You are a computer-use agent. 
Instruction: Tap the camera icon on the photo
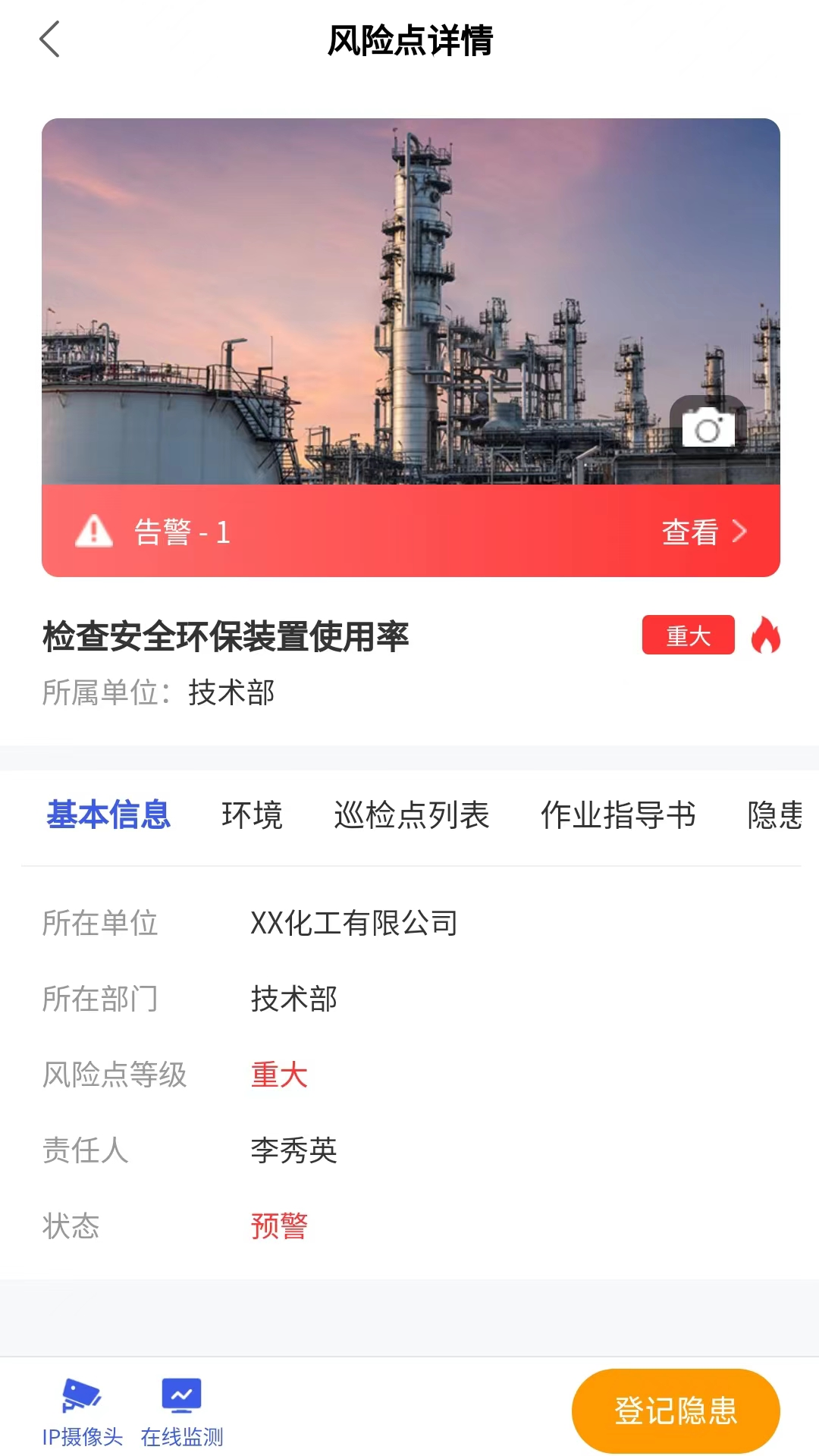708,428
